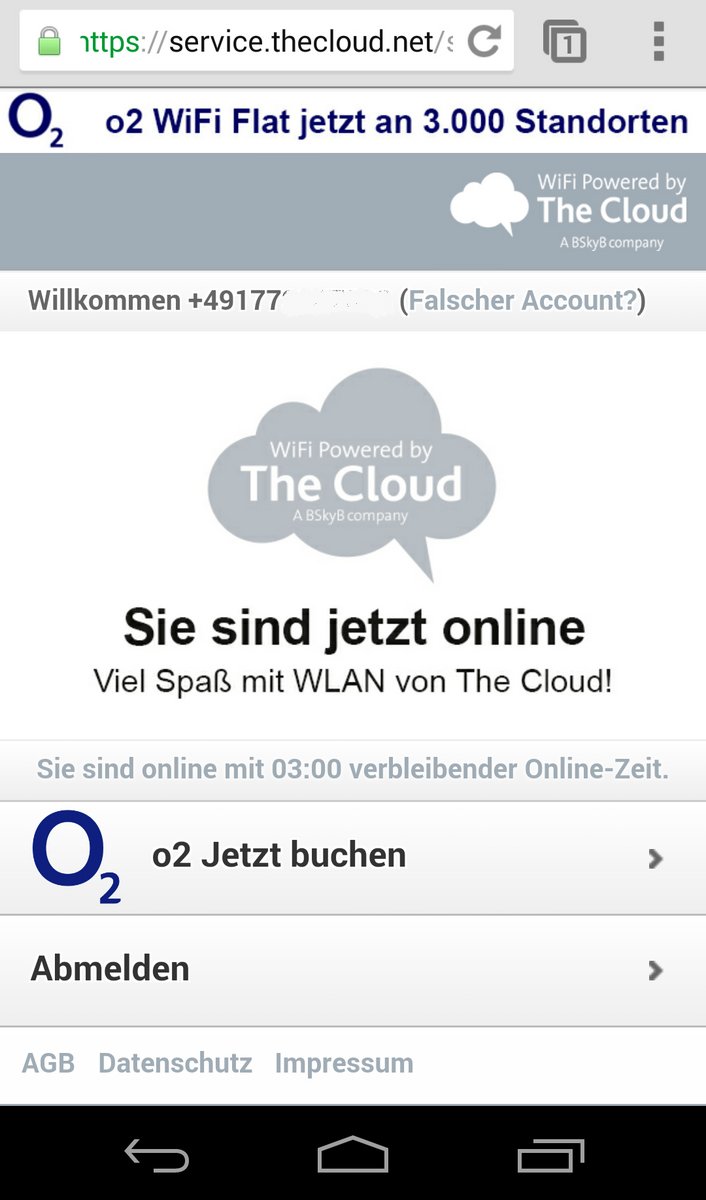Open the AGB link

point(48,1062)
